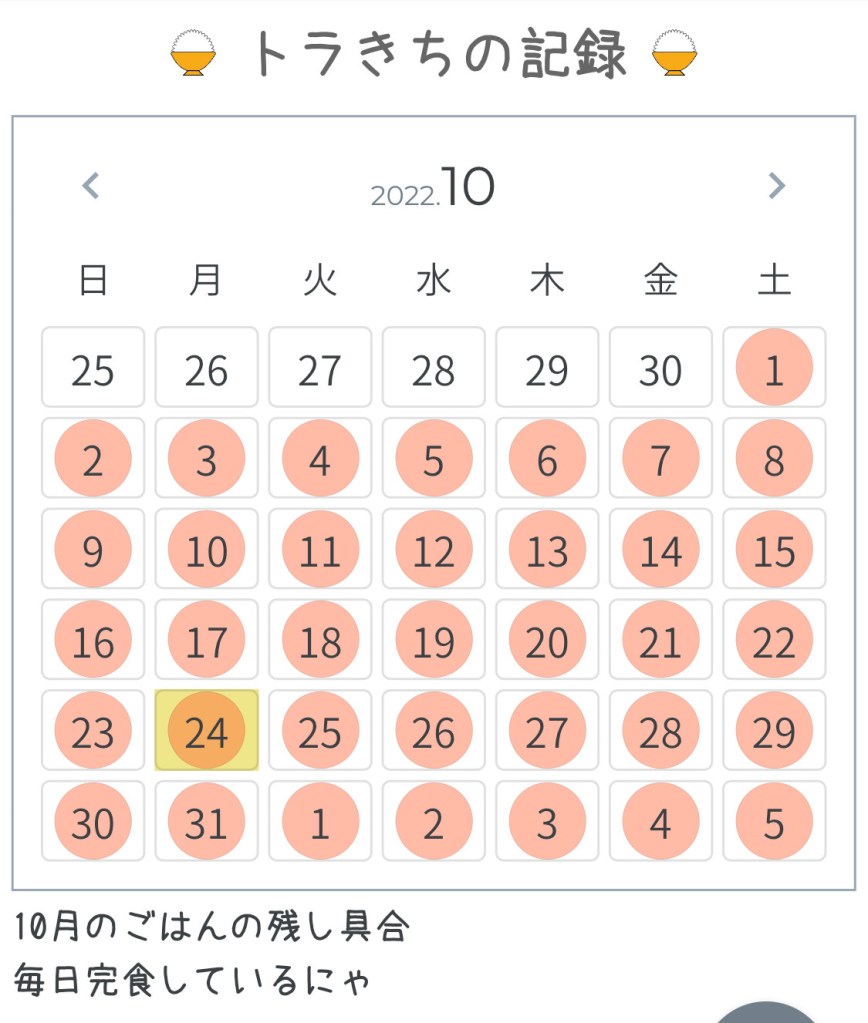Viewport: 868px width, 1023px height.
Task: Go to the previous month
Action: [91, 186]
